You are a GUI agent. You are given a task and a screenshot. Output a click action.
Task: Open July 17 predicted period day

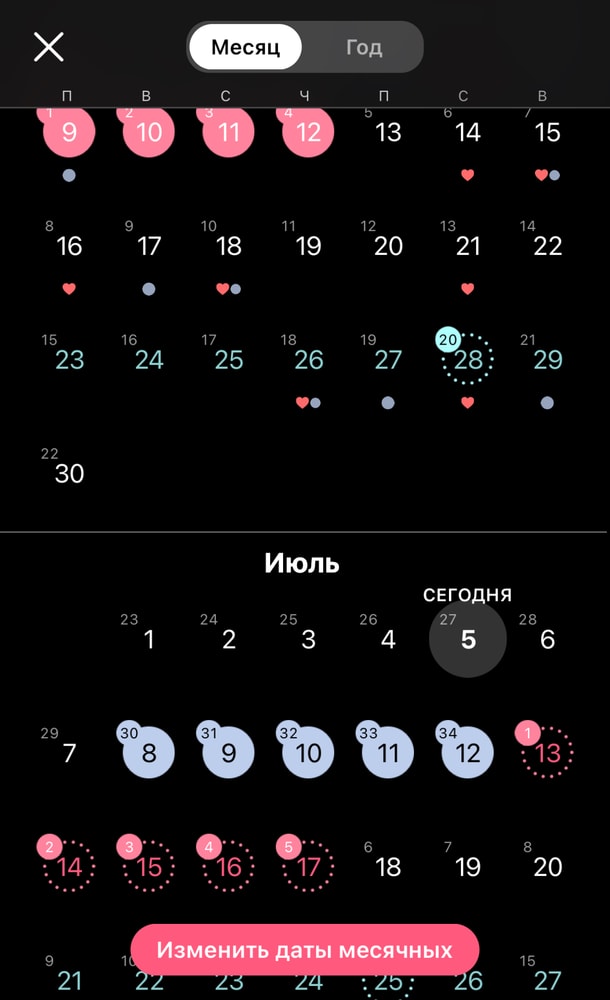click(308, 866)
